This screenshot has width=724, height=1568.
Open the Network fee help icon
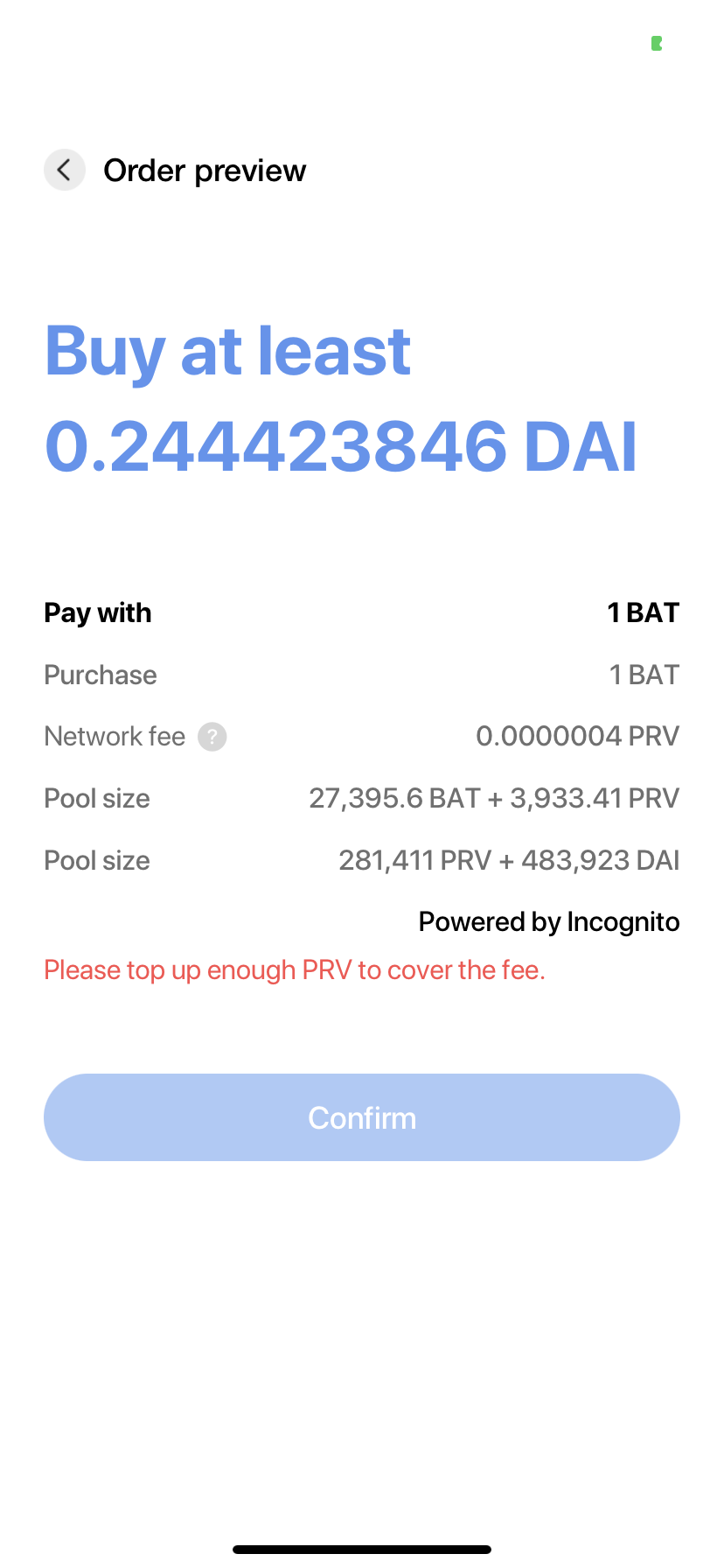tap(212, 737)
